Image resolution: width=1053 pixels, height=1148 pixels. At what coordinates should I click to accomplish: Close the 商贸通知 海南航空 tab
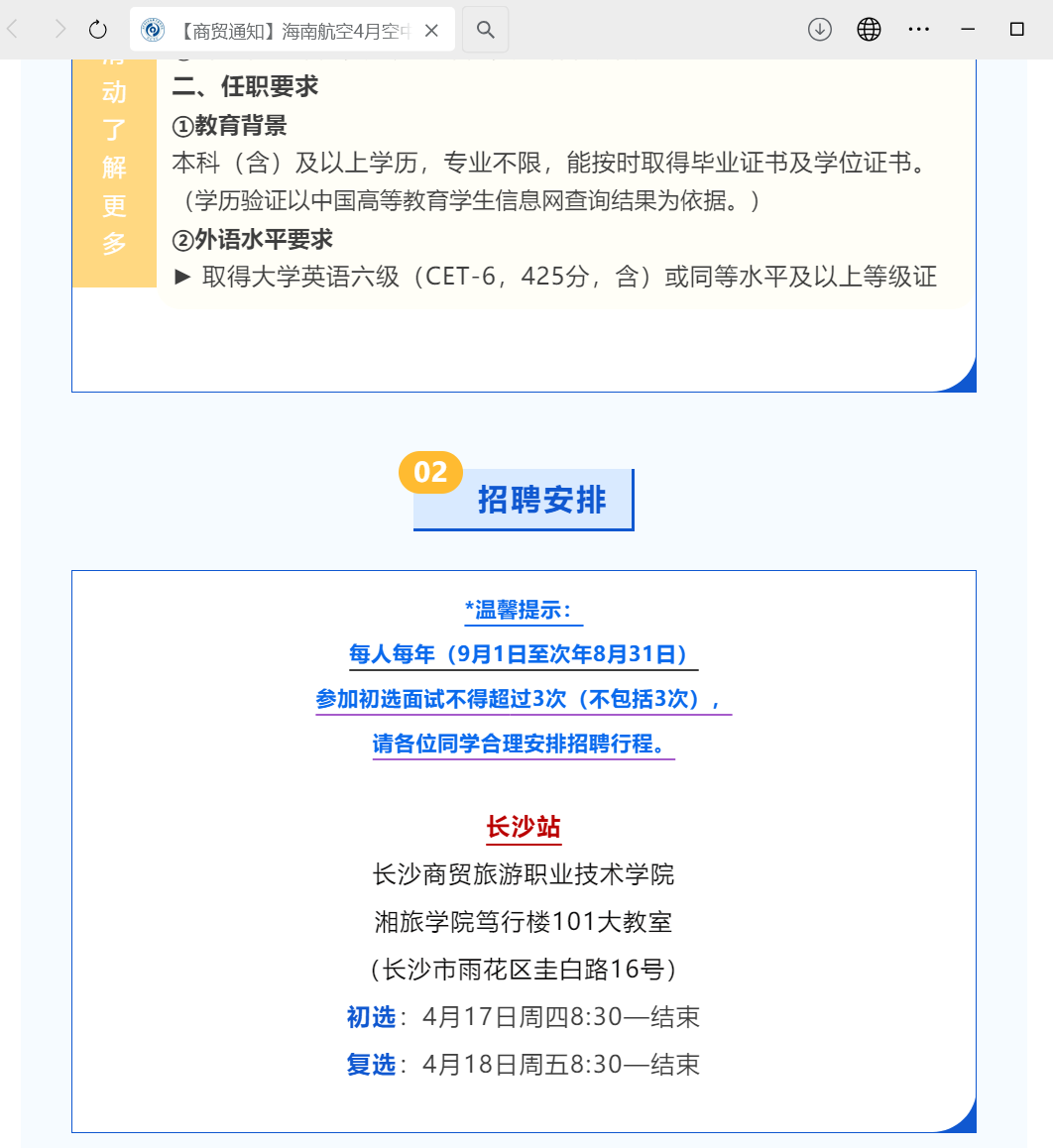(431, 31)
